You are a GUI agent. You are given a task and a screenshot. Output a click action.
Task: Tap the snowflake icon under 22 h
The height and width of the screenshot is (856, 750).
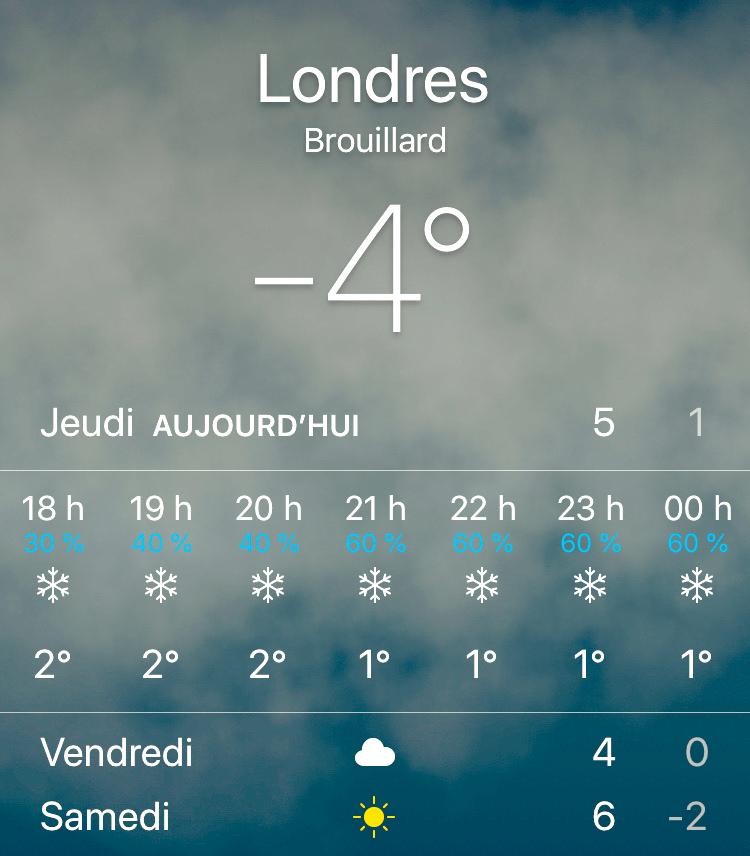click(481, 584)
